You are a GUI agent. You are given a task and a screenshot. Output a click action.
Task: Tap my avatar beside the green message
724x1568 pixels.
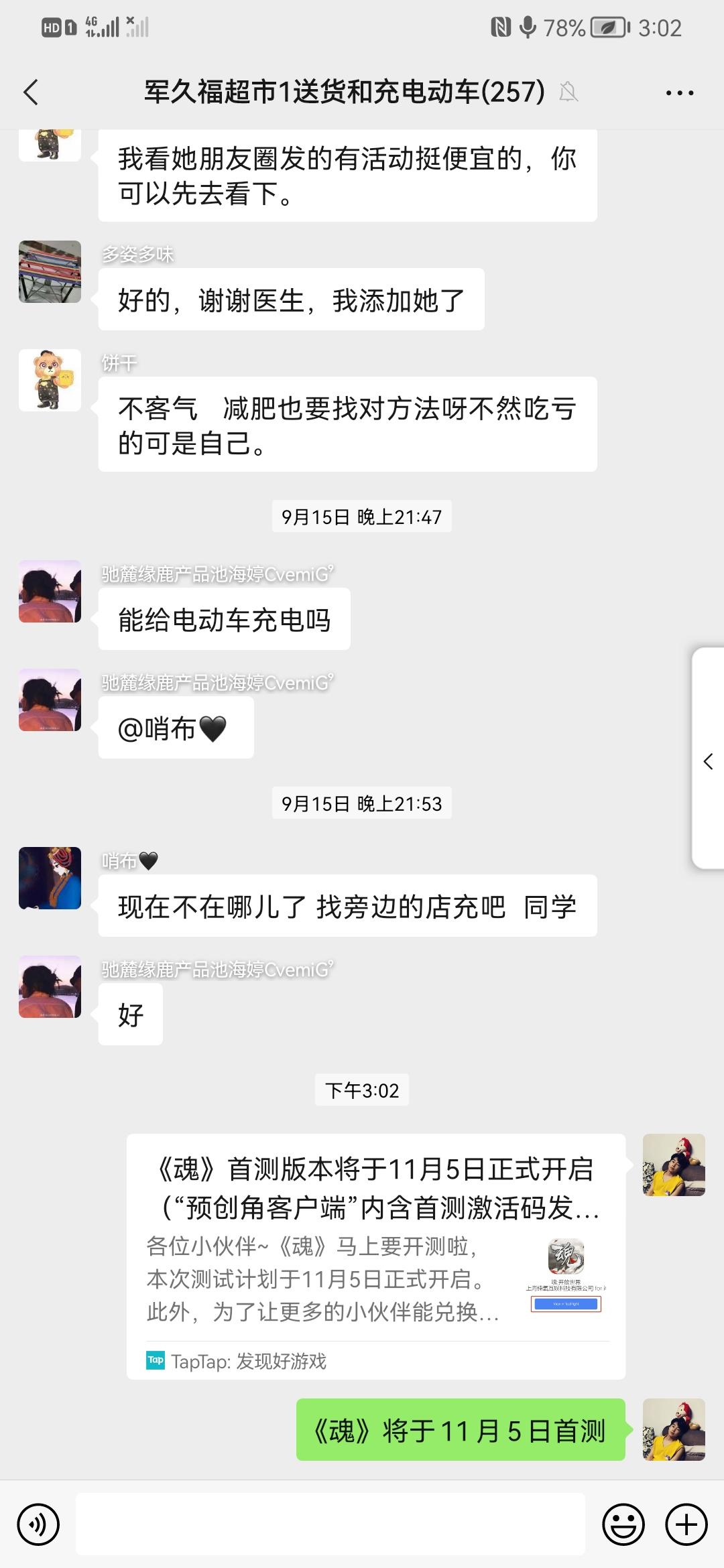[x=673, y=1429]
